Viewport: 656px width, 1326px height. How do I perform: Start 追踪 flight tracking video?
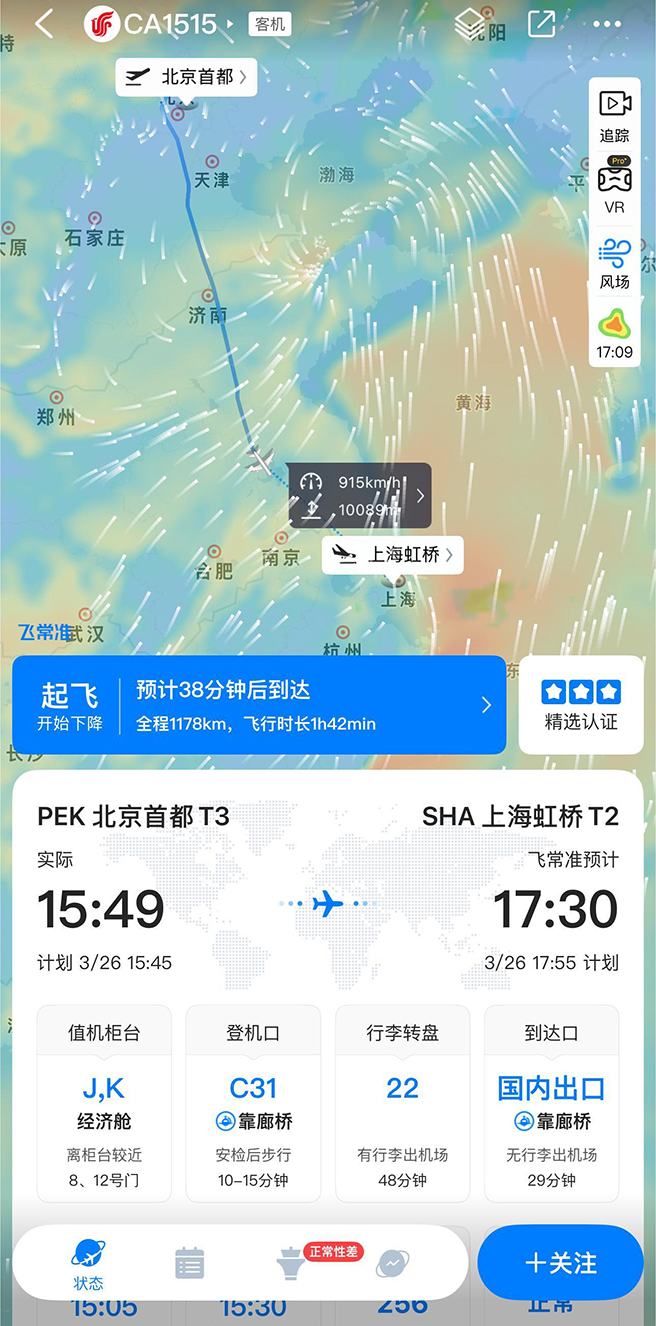pyautogui.click(x=615, y=115)
